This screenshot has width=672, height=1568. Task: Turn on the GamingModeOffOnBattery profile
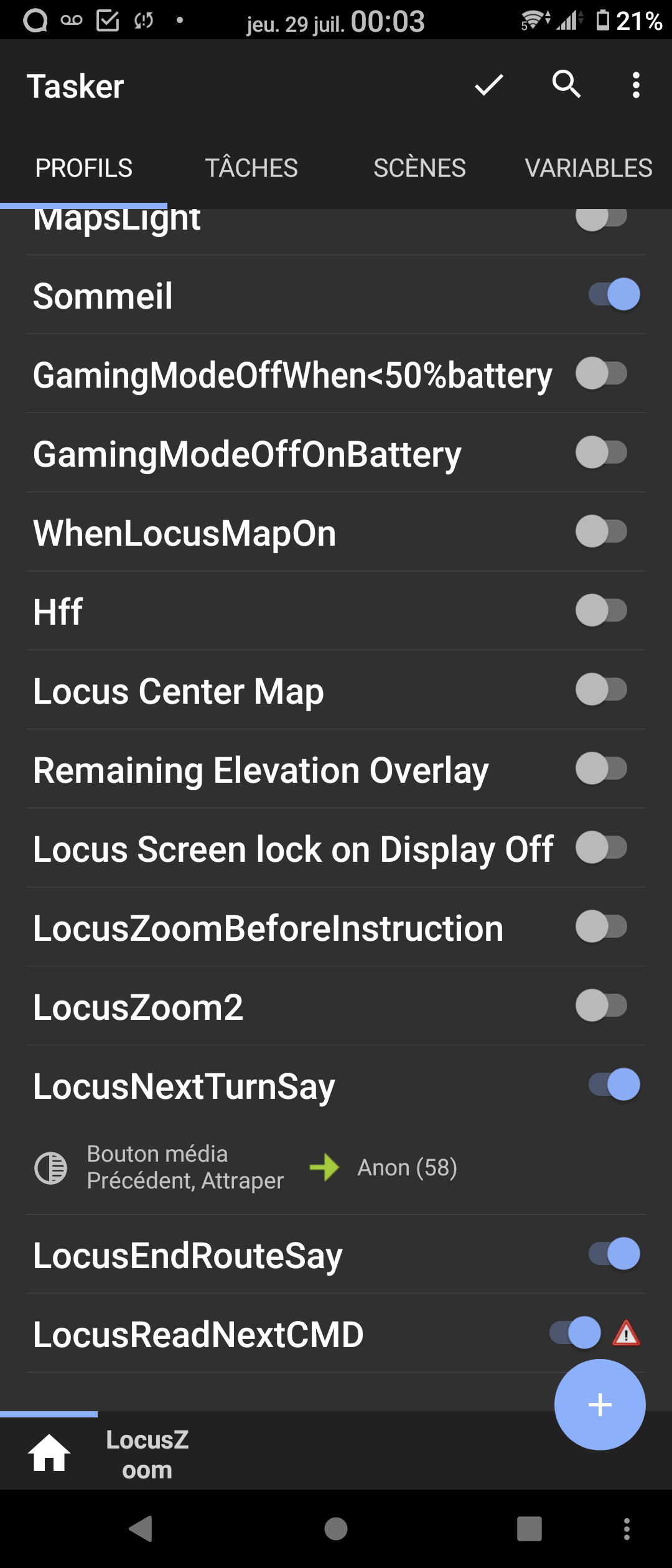[x=601, y=452]
